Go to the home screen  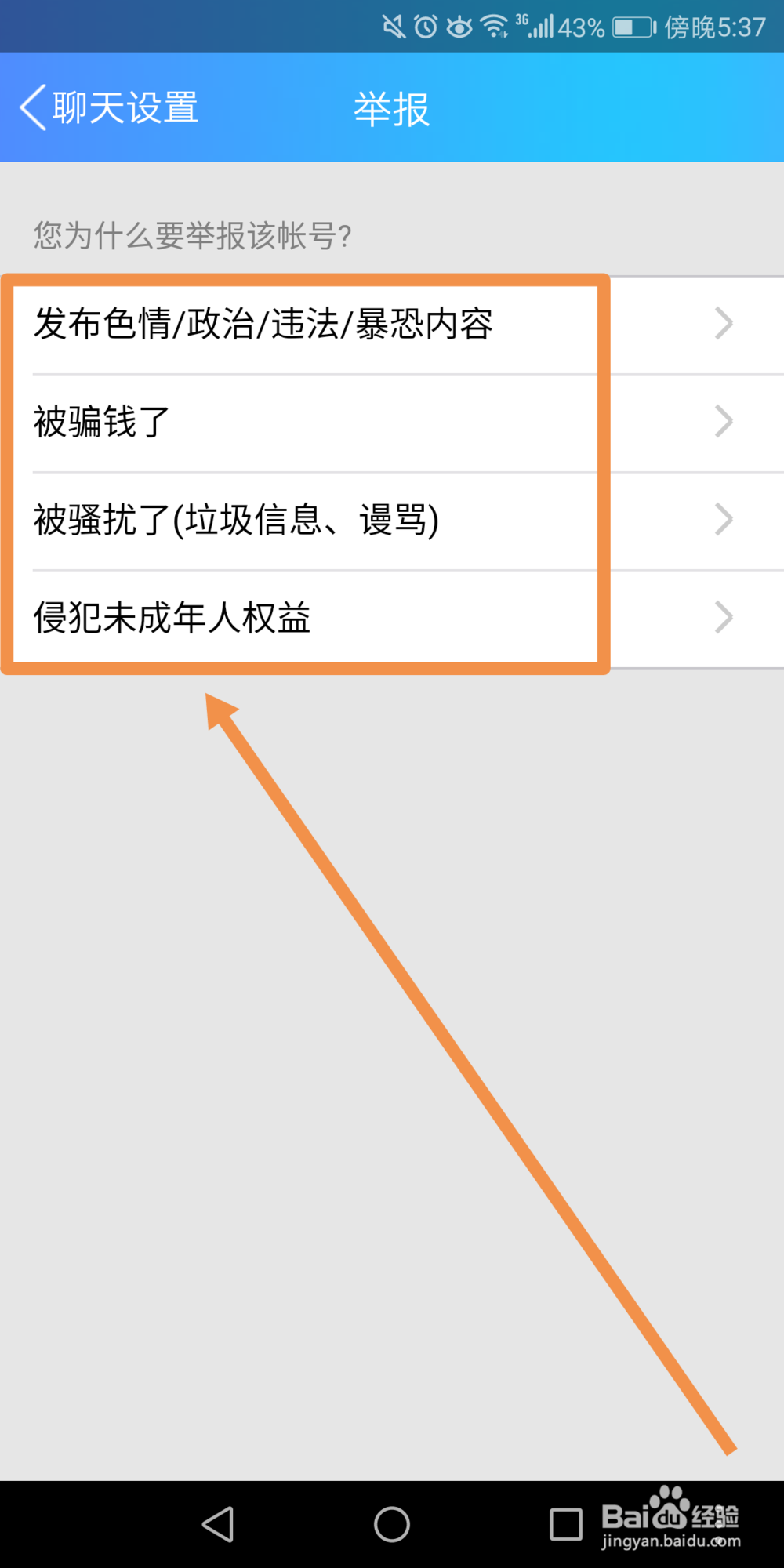392,1525
